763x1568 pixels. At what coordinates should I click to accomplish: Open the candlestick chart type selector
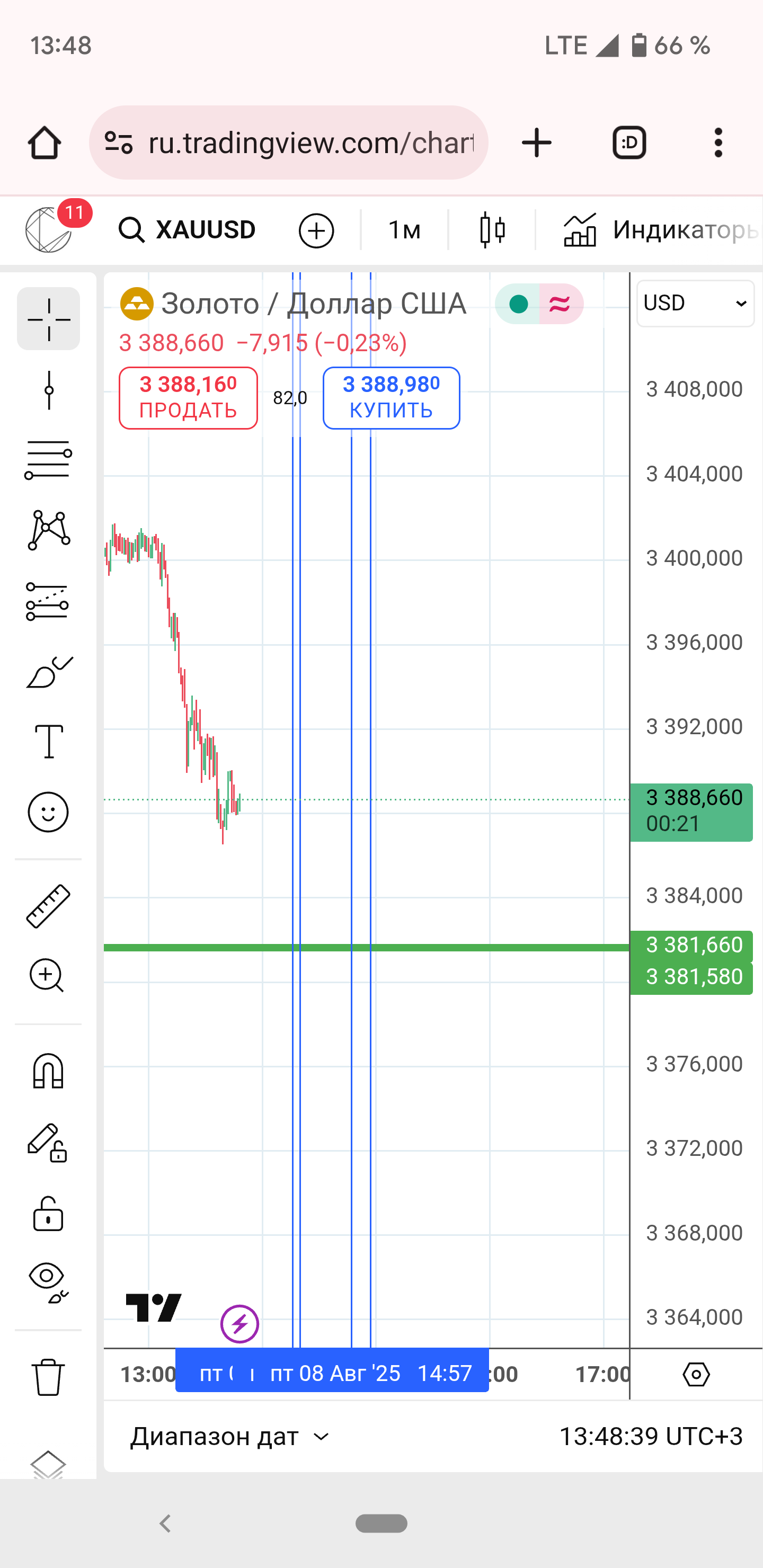pyautogui.click(x=492, y=230)
